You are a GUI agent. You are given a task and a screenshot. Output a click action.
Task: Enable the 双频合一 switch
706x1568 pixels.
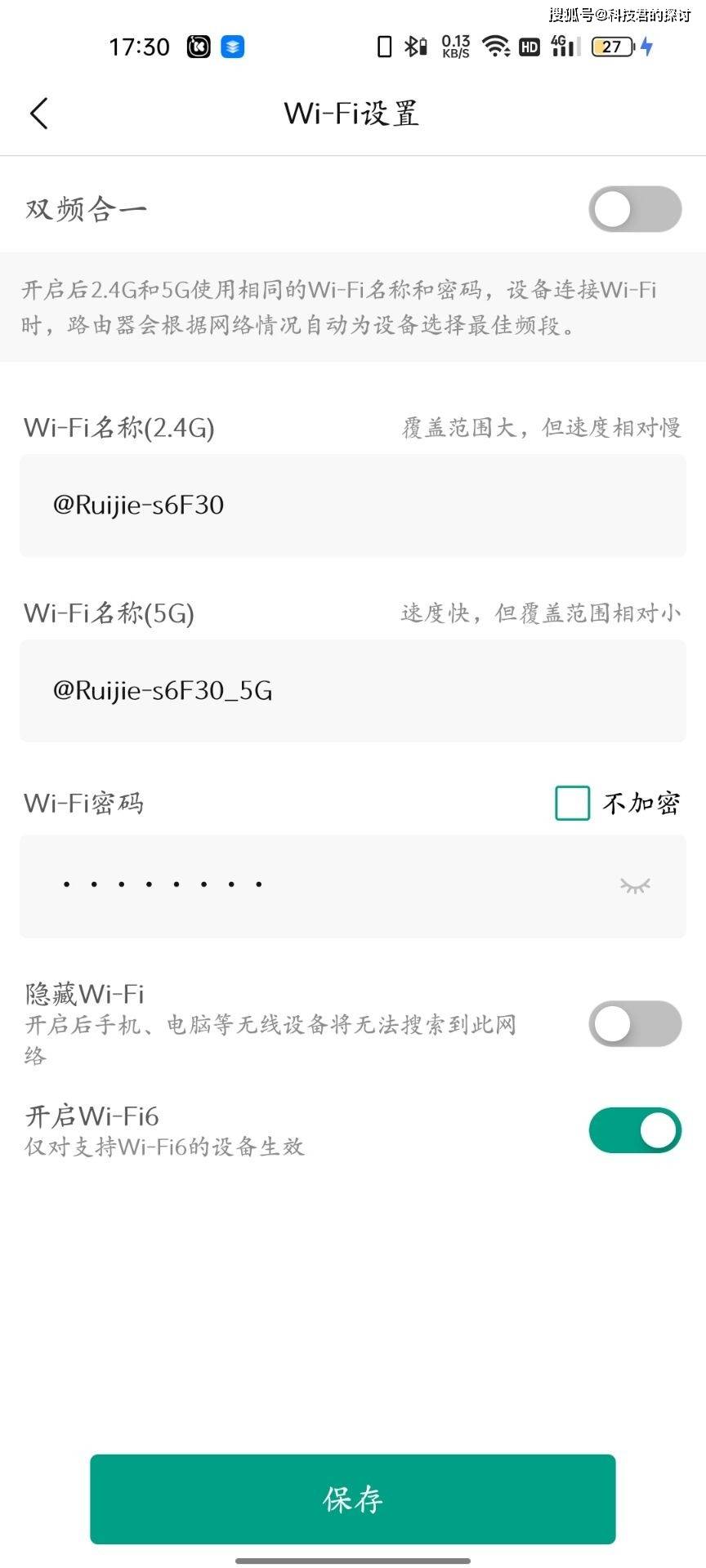[x=635, y=209]
